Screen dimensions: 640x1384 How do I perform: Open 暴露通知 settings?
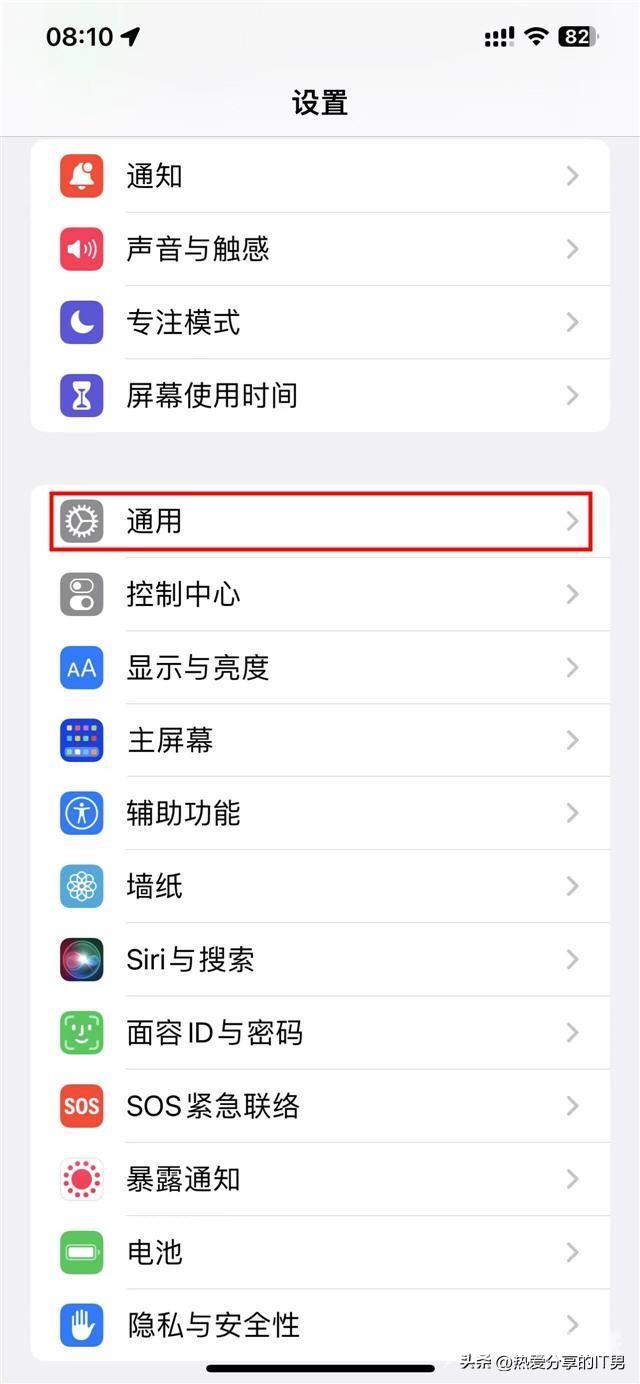coord(320,1178)
